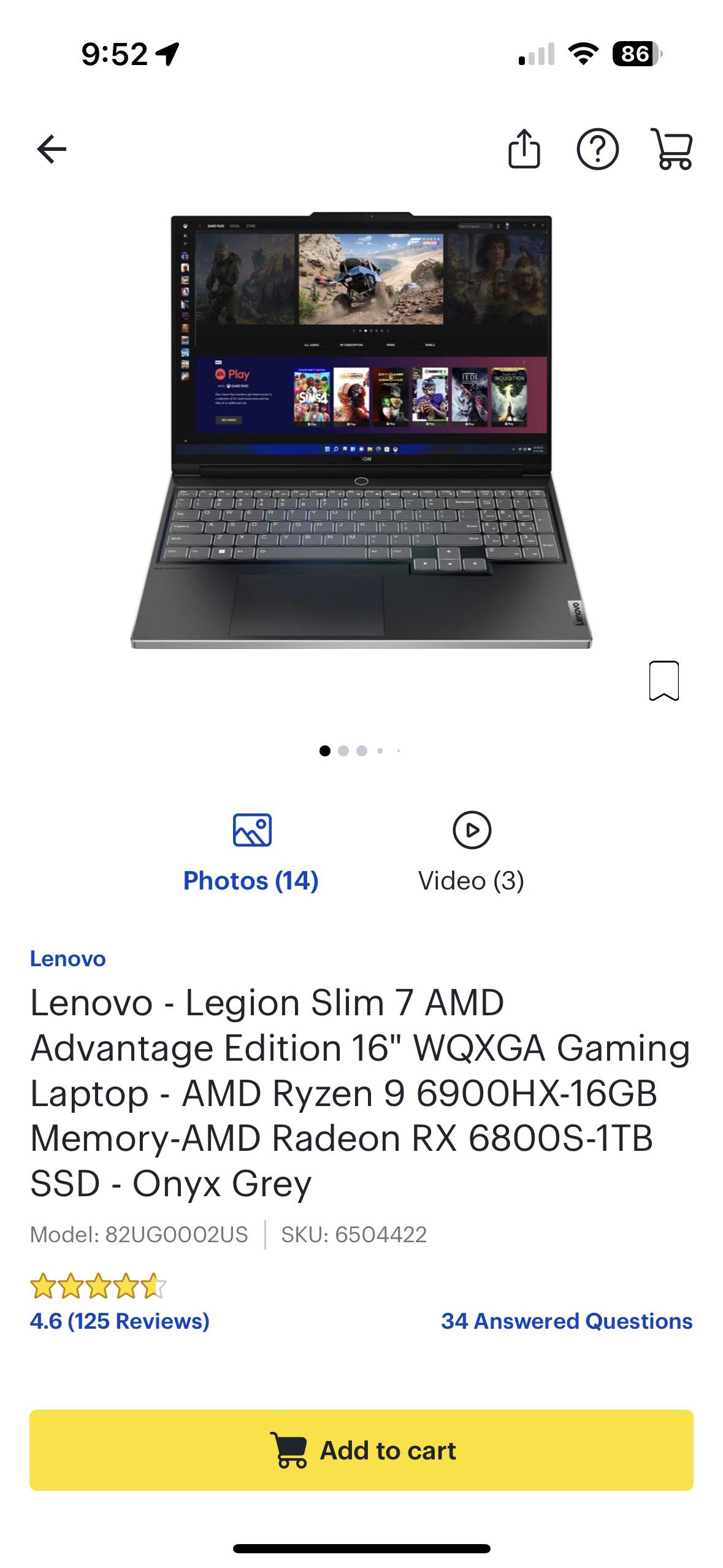
Task: View your shopping cart
Action: pos(673,149)
